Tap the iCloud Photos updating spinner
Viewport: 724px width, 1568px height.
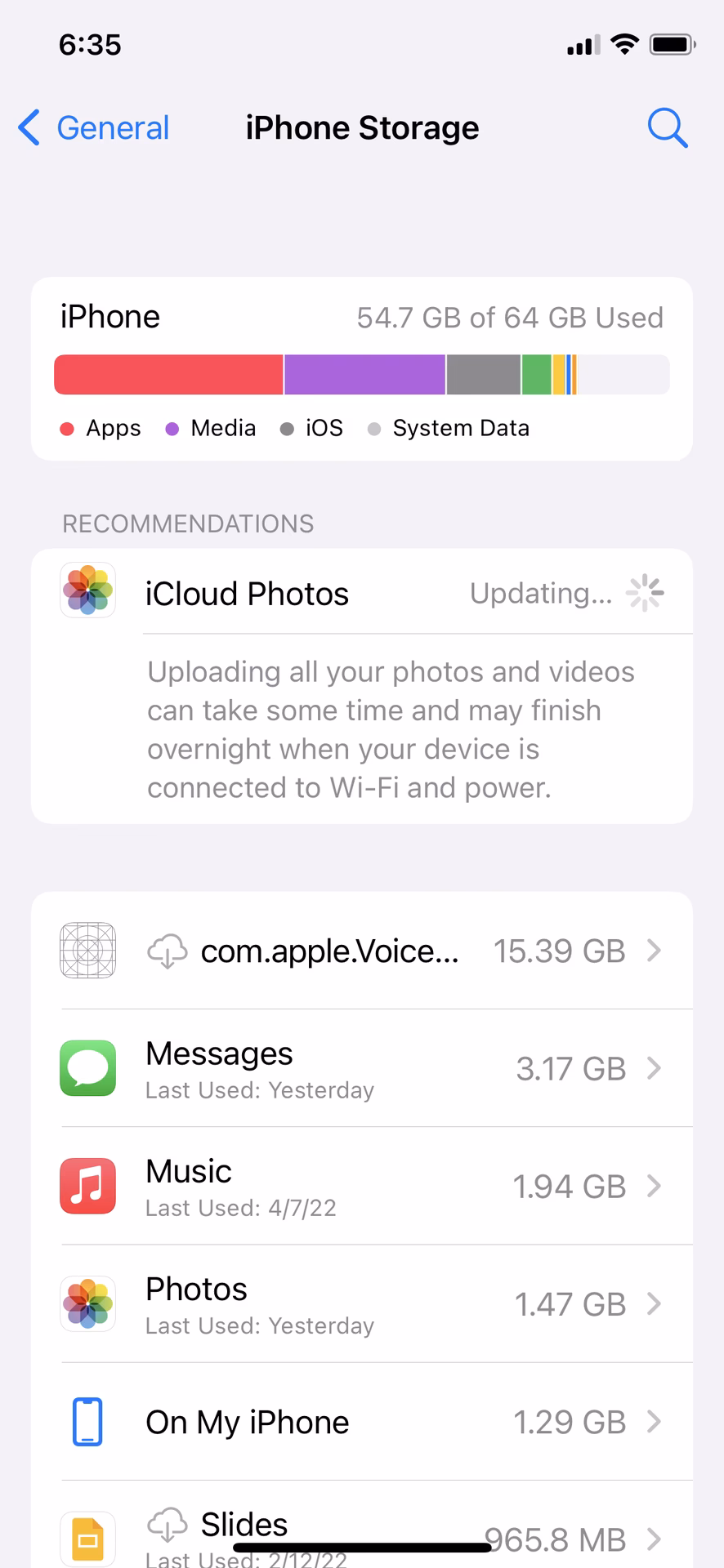tap(645, 593)
